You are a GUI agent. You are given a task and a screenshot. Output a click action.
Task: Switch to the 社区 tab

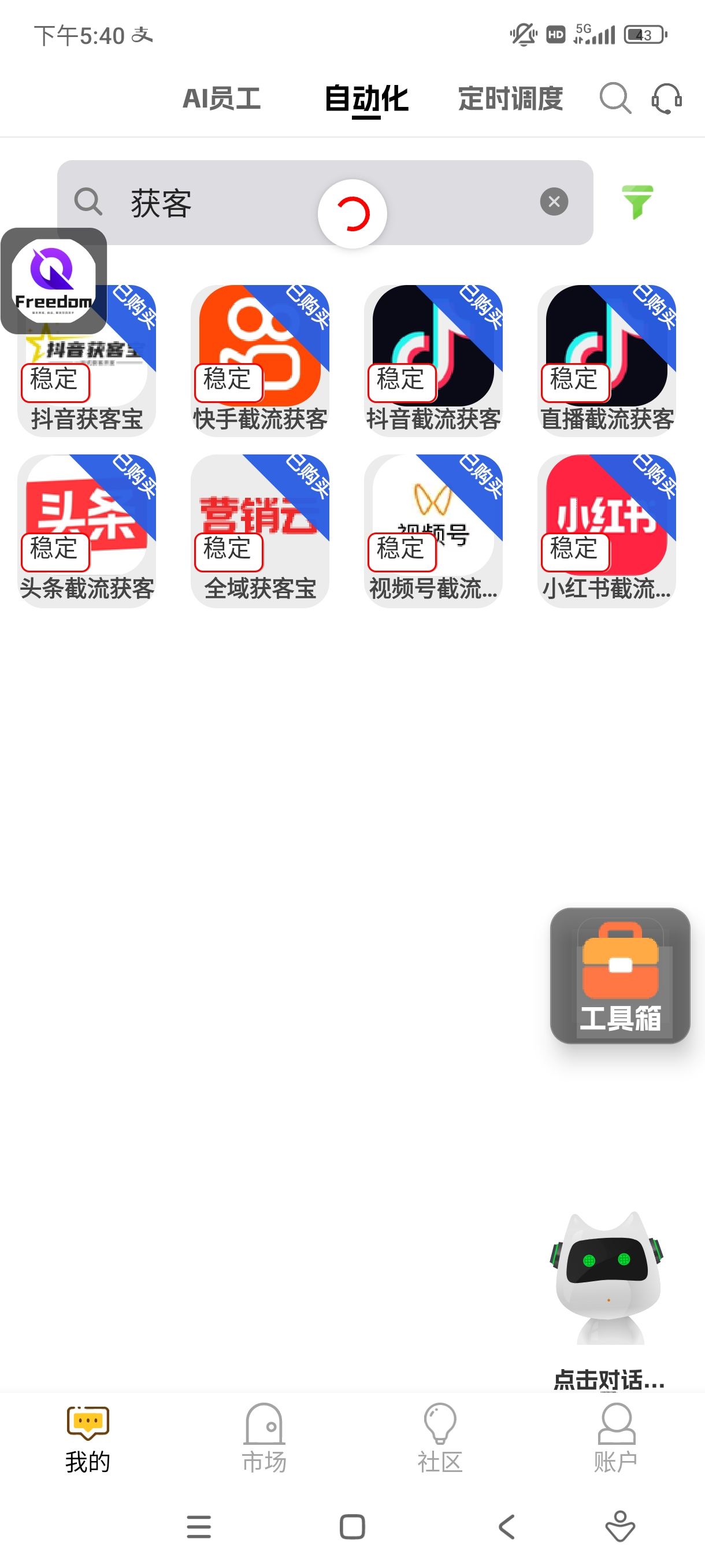440,1438
